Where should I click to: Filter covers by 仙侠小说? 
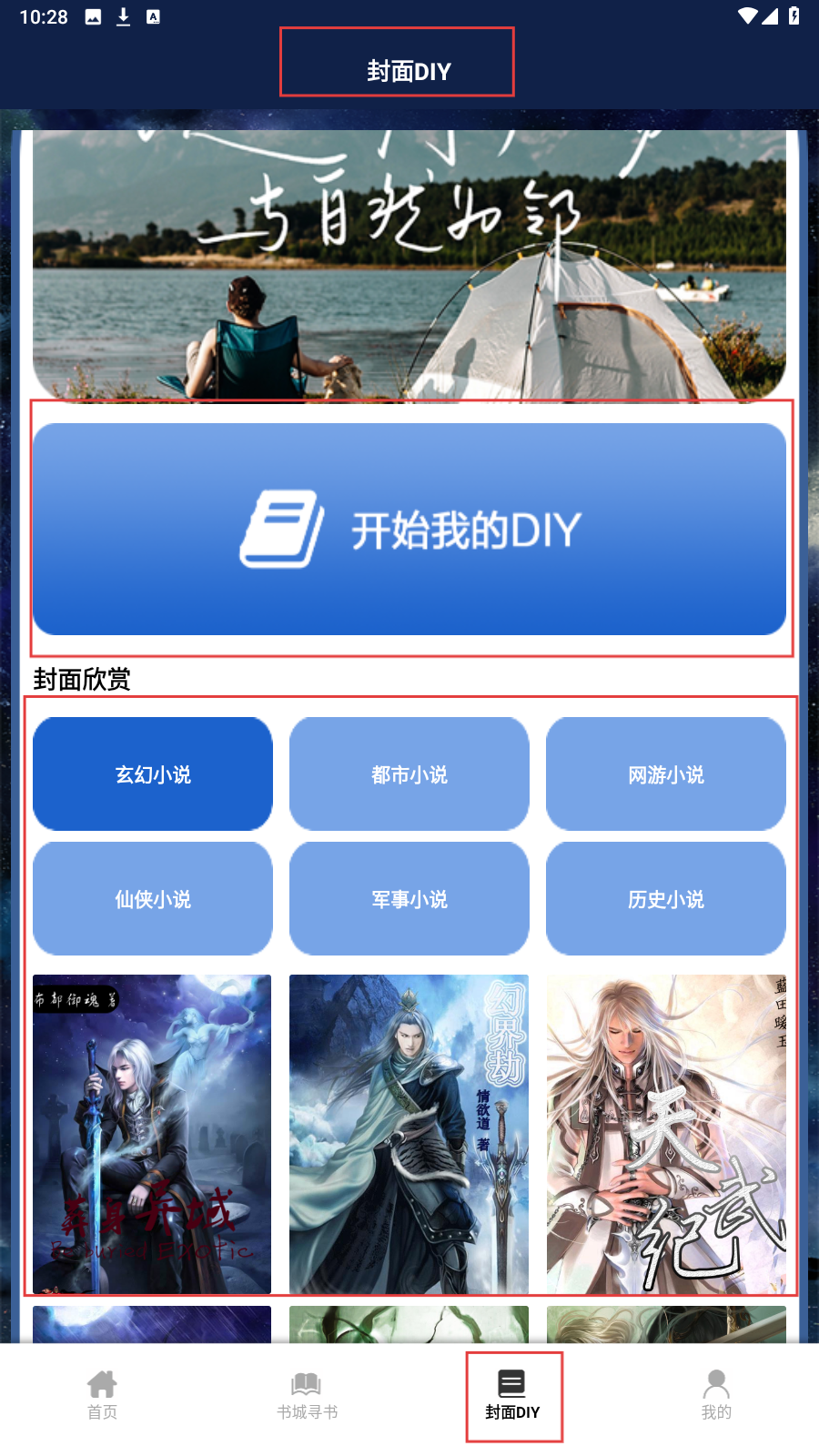tap(153, 898)
